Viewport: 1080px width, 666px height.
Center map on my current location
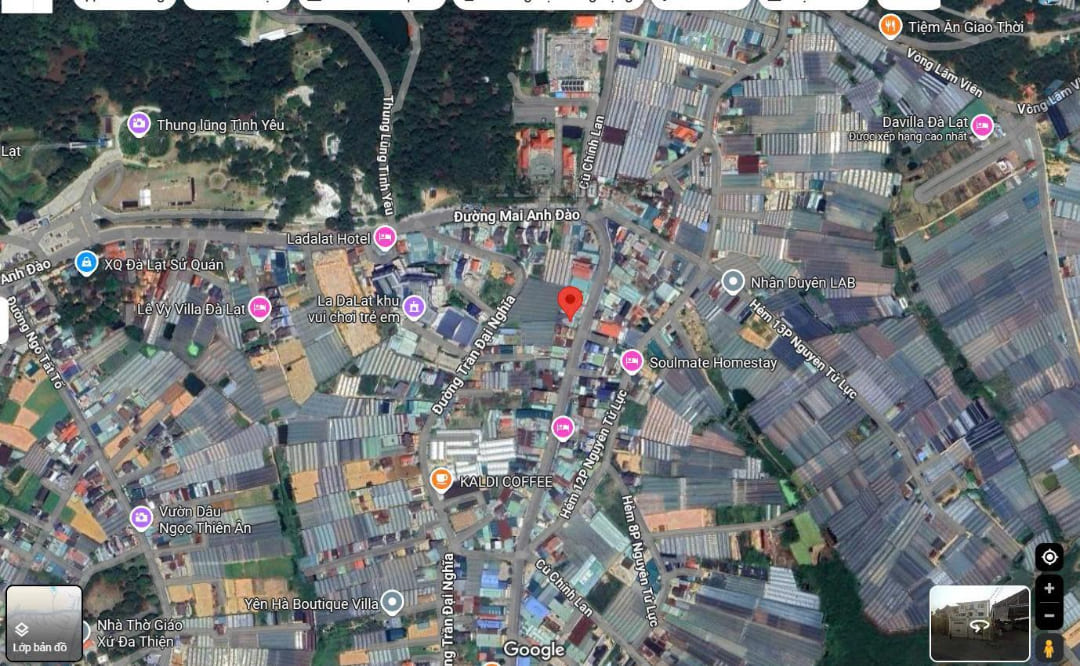tap(1049, 557)
